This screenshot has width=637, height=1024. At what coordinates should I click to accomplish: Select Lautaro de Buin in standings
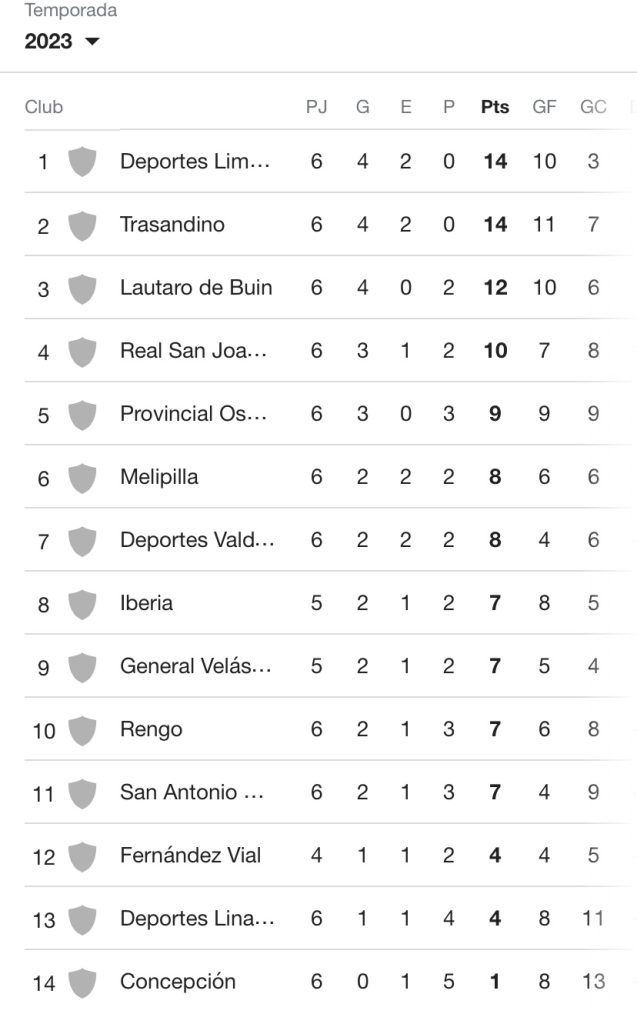tap(327, 288)
